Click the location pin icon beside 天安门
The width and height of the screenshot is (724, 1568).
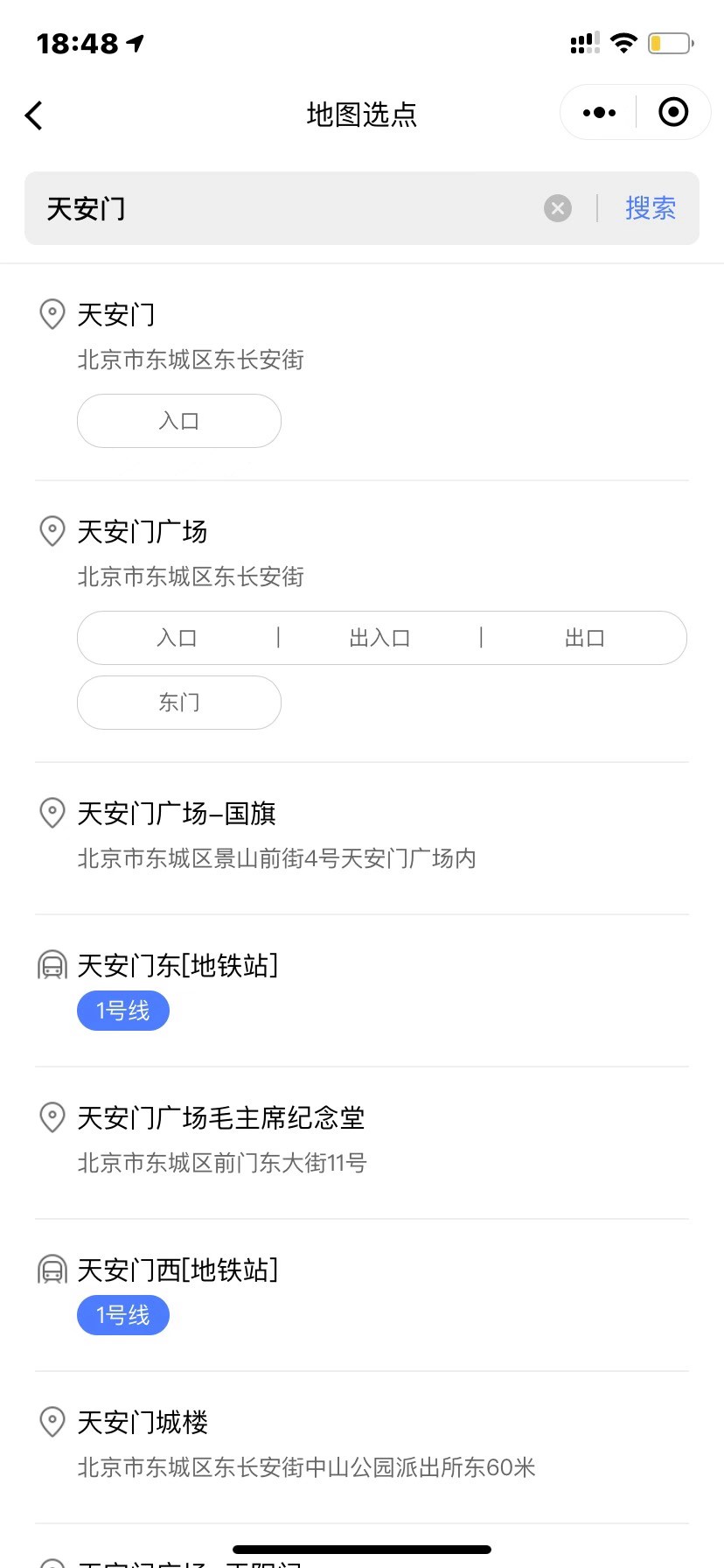[x=52, y=315]
